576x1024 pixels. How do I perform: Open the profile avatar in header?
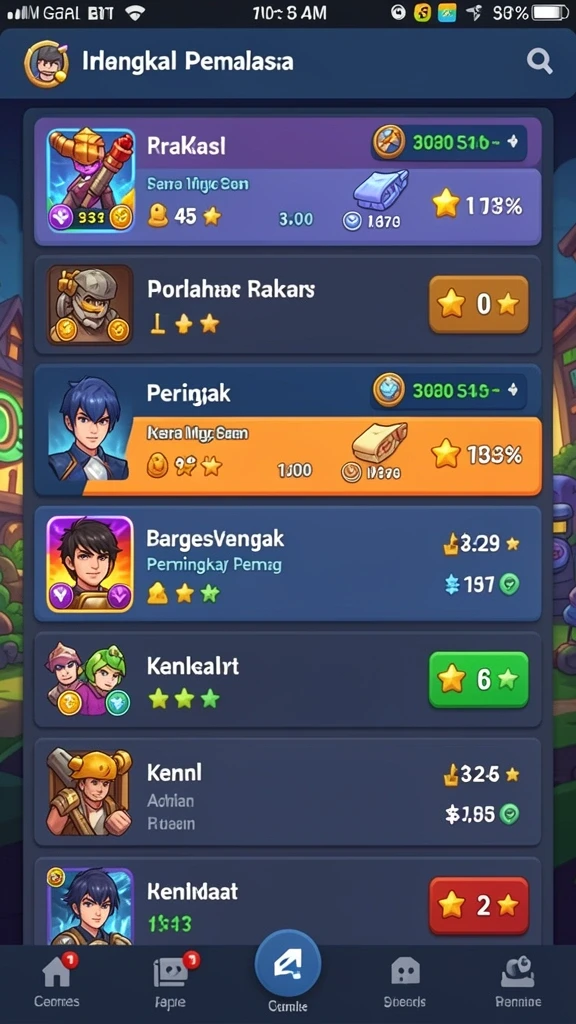[x=46, y=63]
